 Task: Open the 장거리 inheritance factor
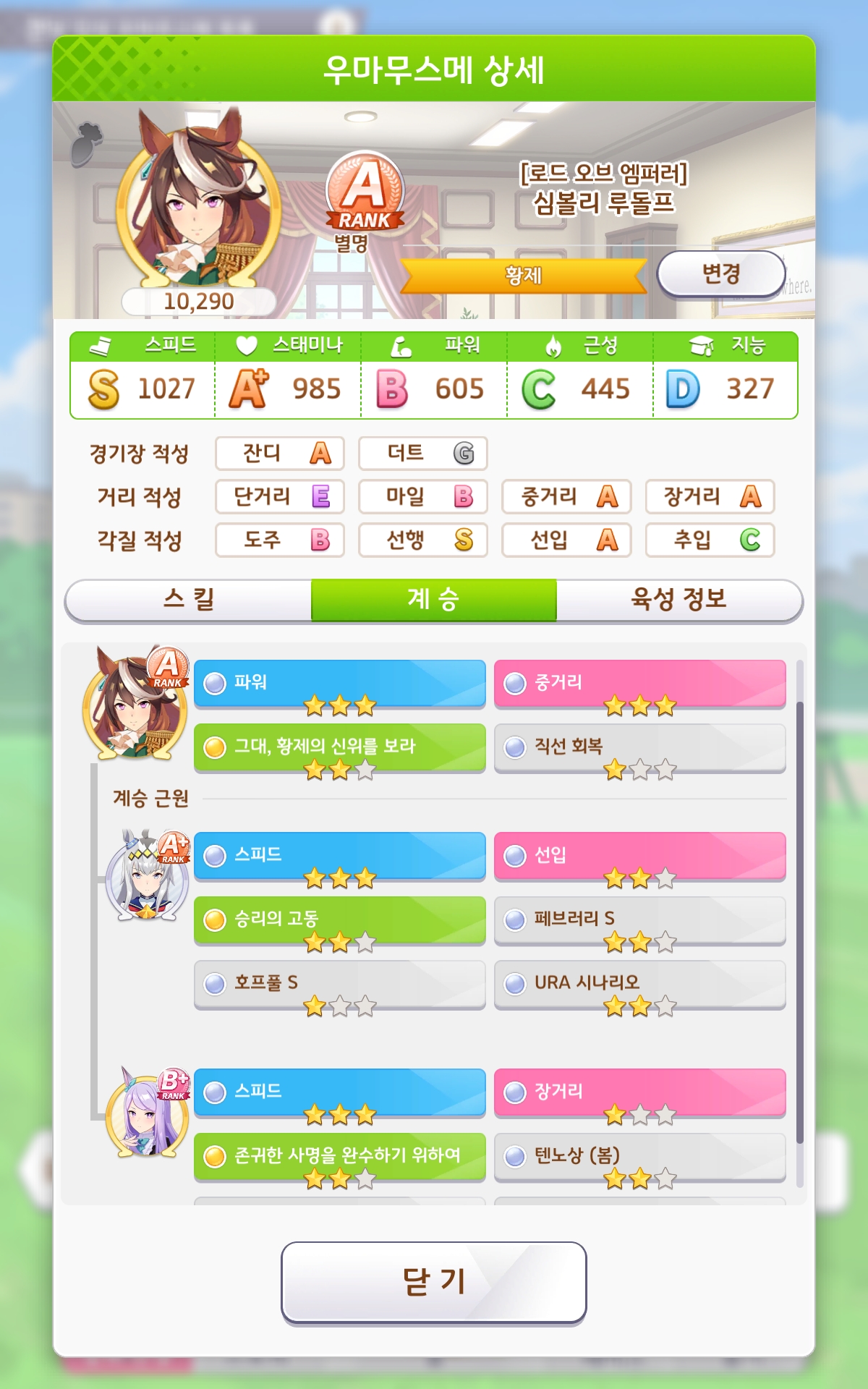pyautogui.click(x=639, y=1092)
